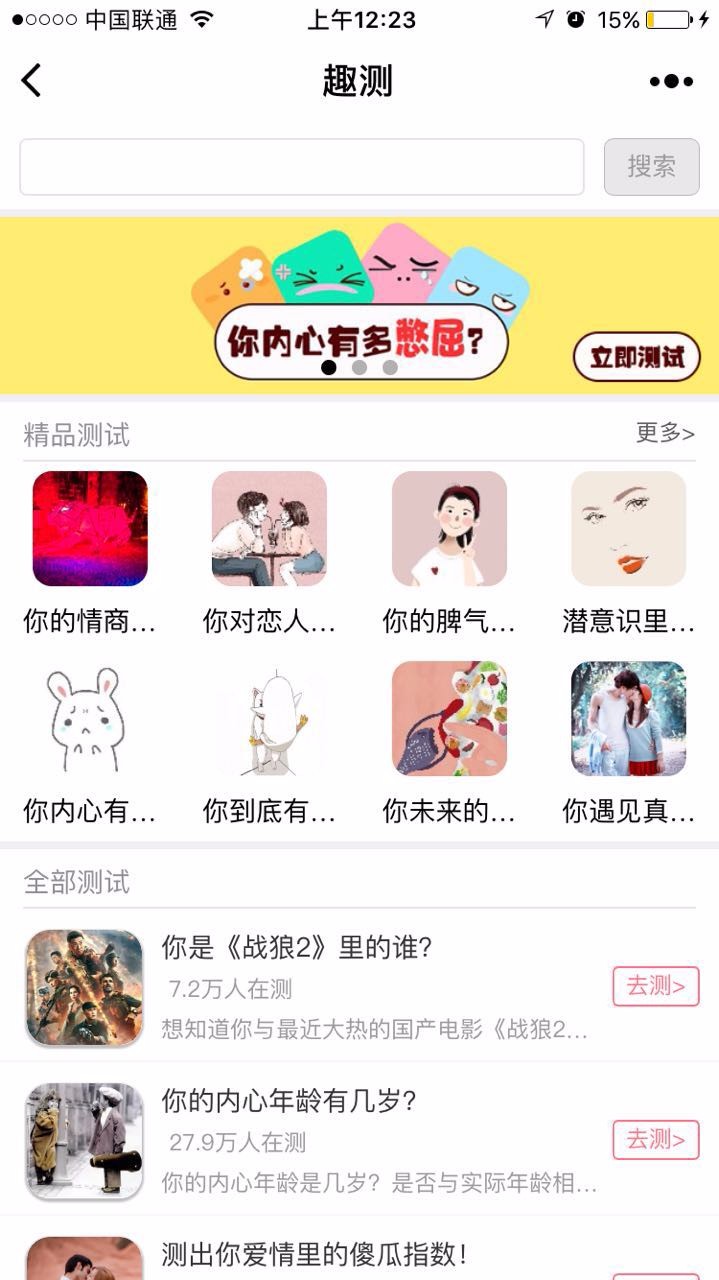The image size is (719, 1280).
Task: Go back using the arrow icon
Action: 31,80
